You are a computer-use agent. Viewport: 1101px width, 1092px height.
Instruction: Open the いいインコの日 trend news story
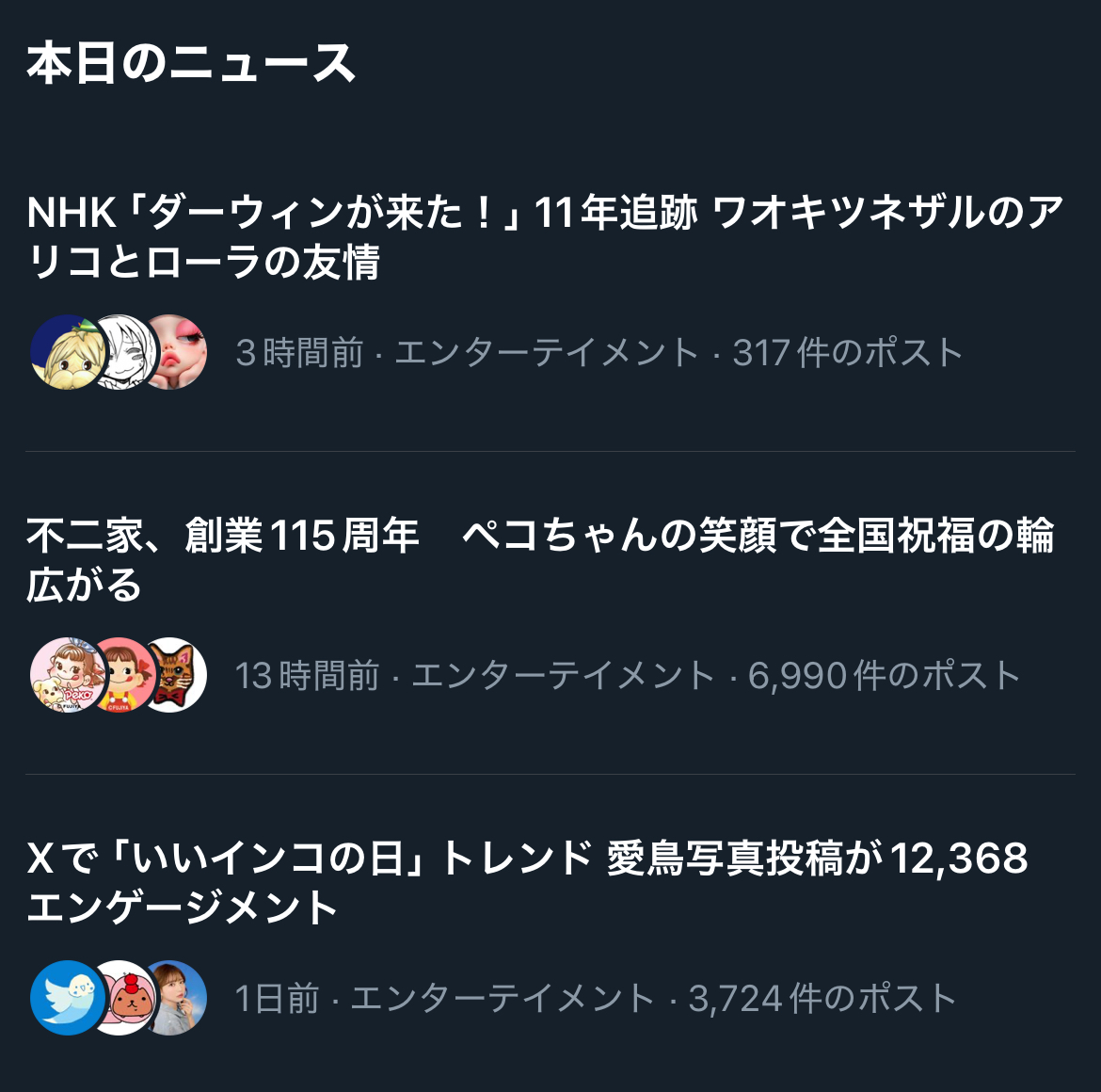tap(527, 883)
